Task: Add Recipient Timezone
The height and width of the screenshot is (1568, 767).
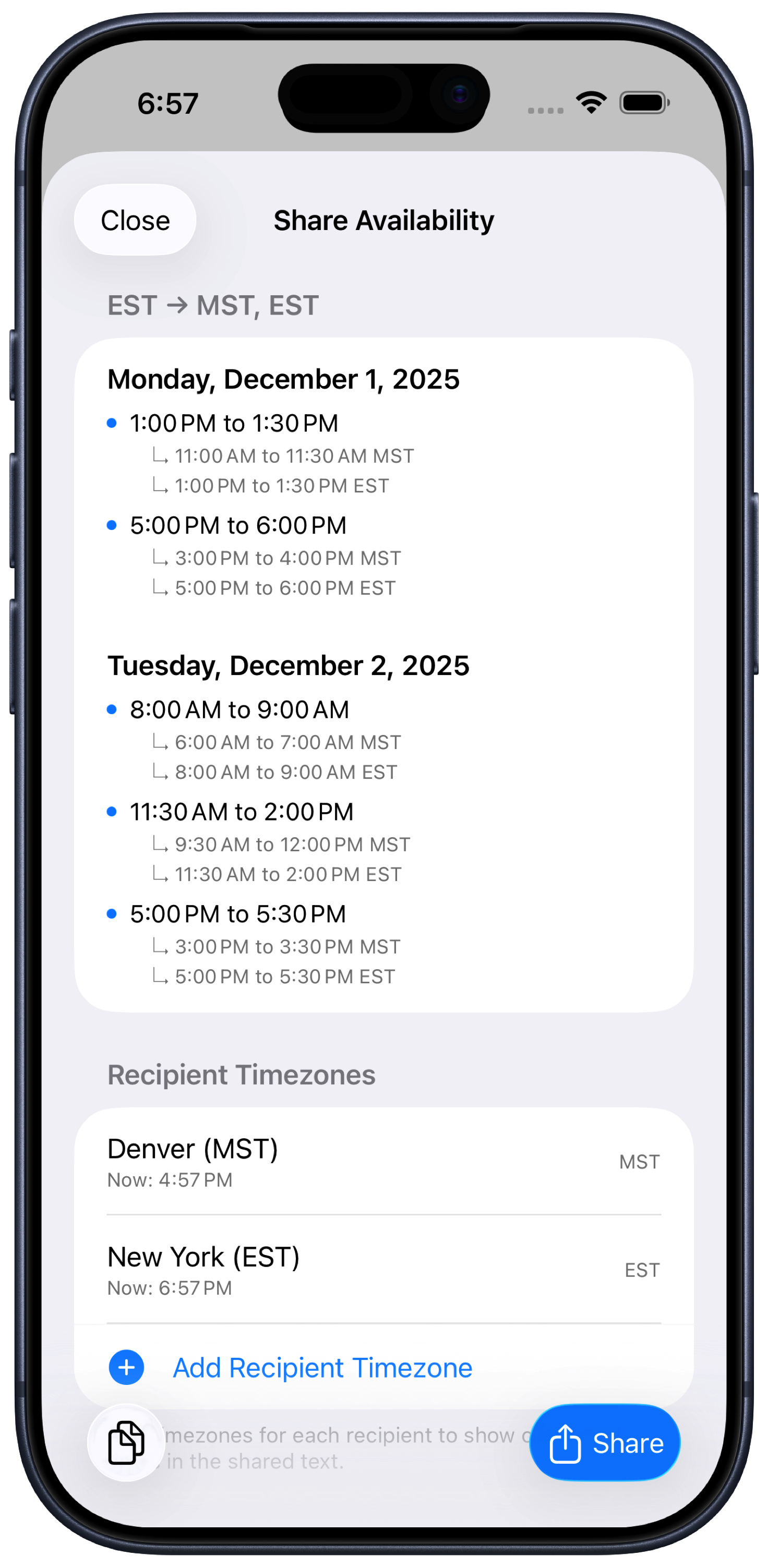Action: pyautogui.click(x=322, y=1367)
